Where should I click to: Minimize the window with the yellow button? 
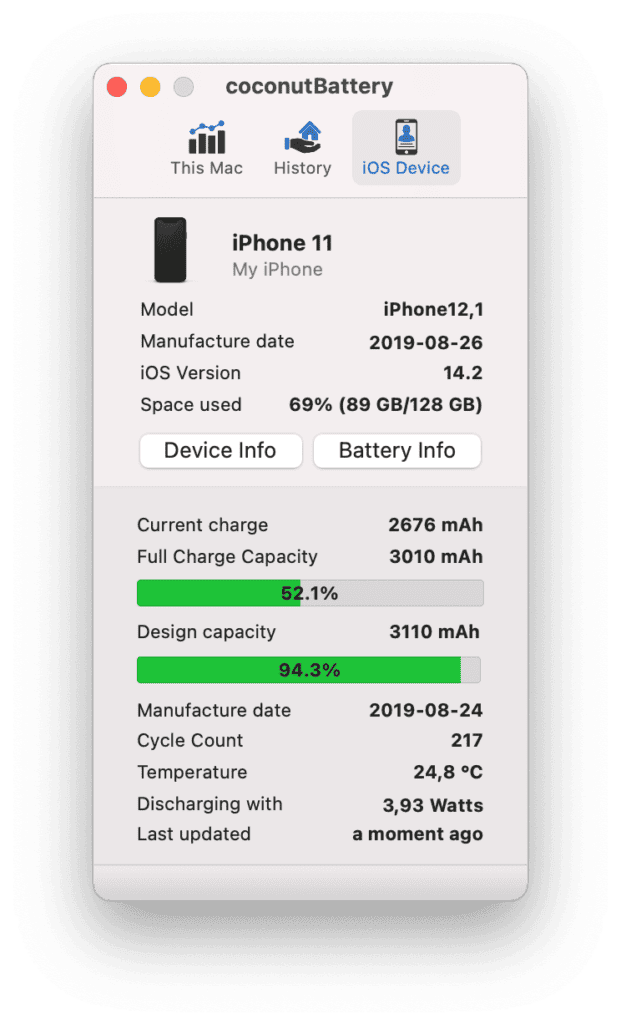tap(150, 87)
